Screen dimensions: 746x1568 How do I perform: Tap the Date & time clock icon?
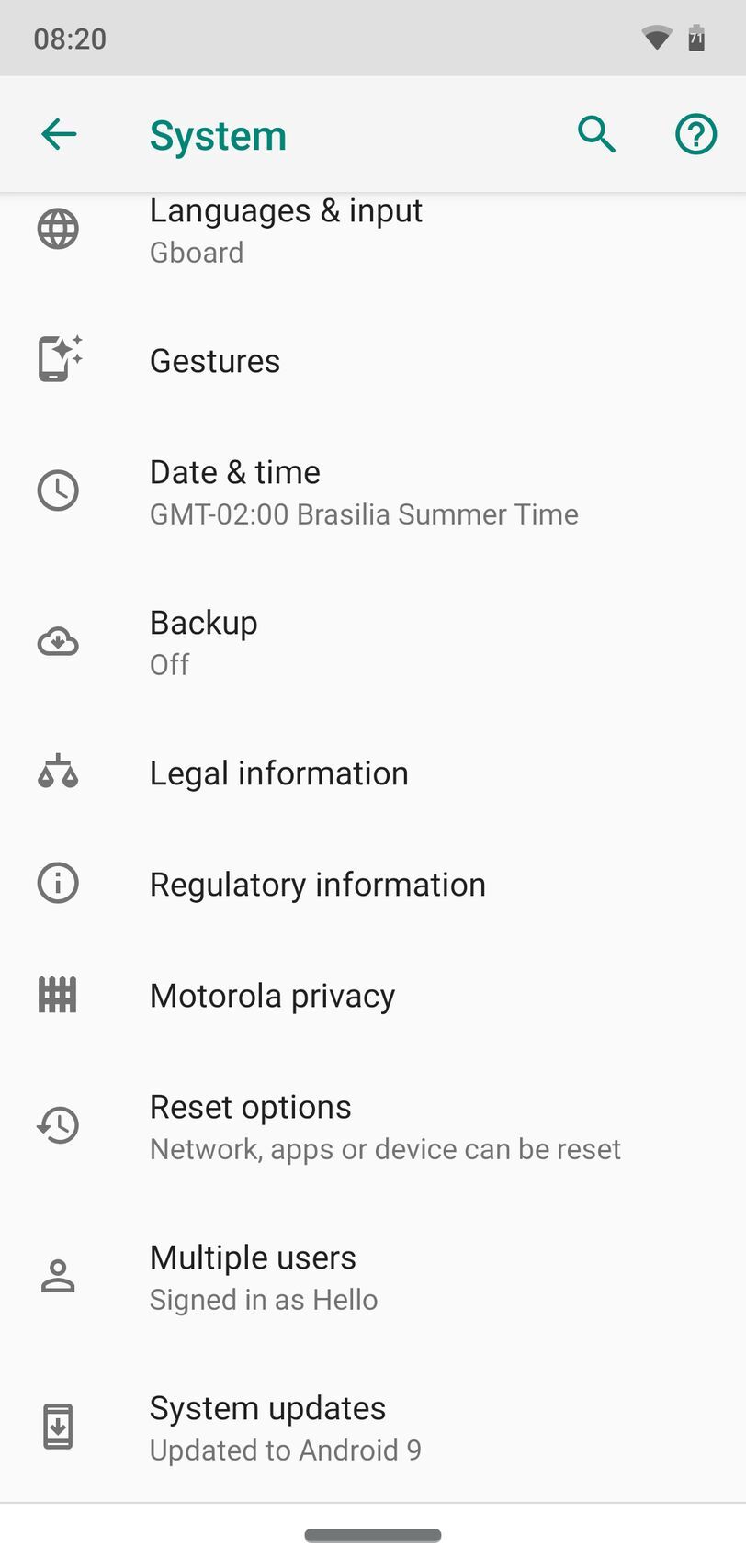58,490
